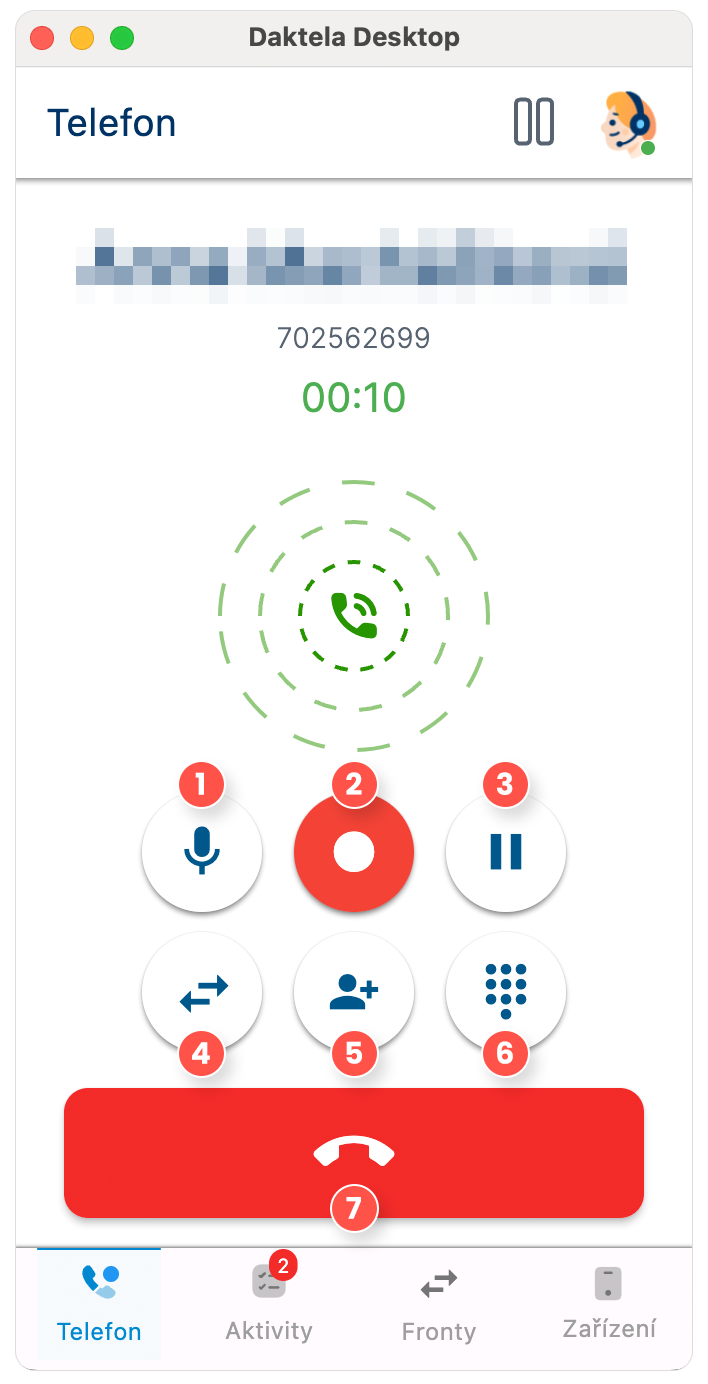This screenshot has height=1384, width=708.
Task: Put the call on hold
Action: coord(505,852)
